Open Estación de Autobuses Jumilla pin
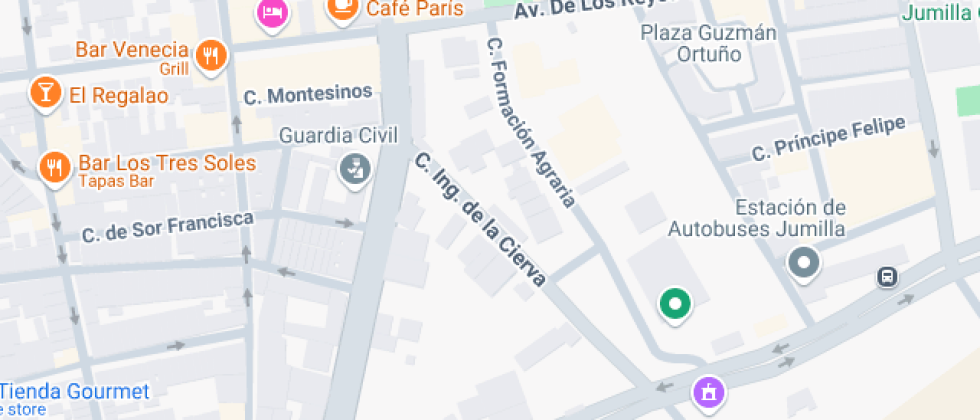This screenshot has height=420, width=980. (803, 265)
